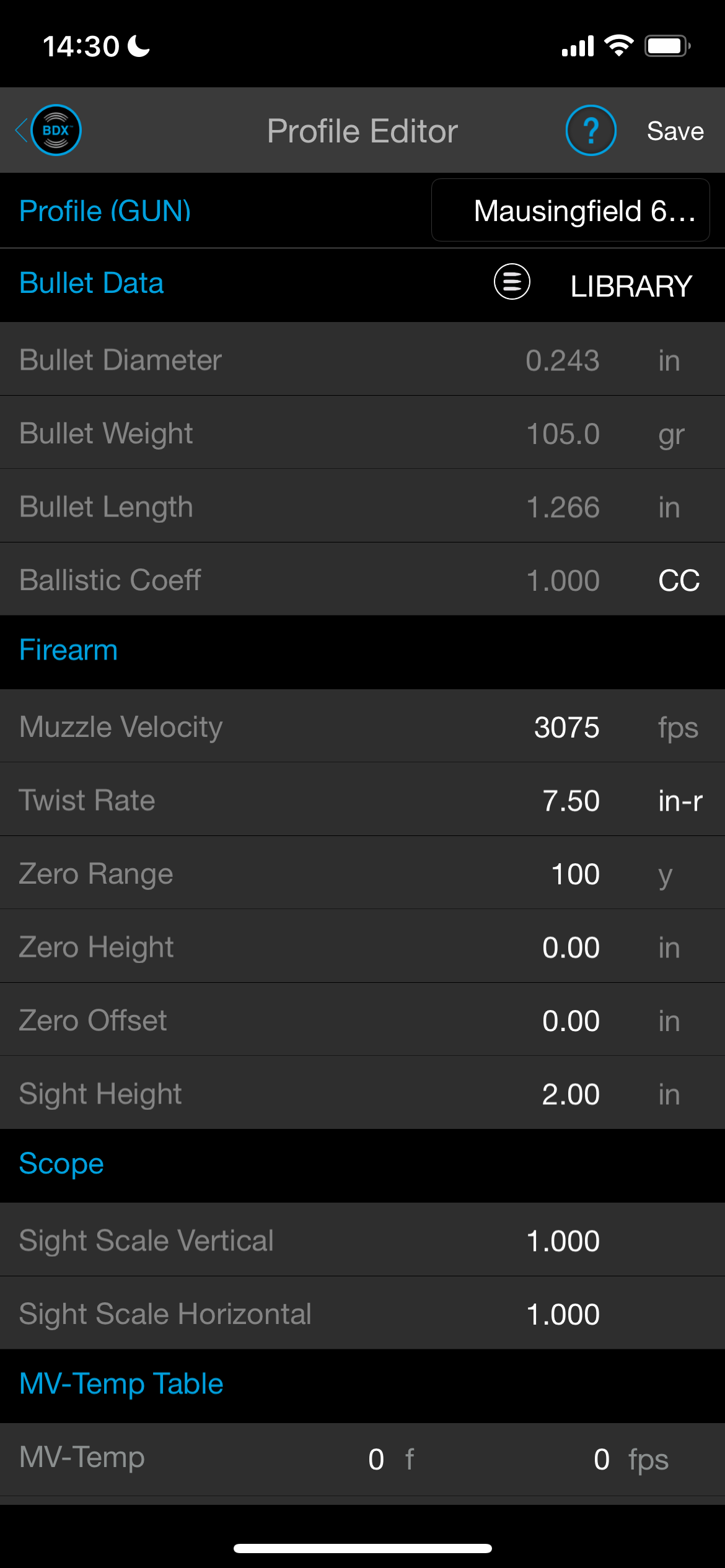Edit the Zero Offset value
The width and height of the screenshot is (725, 1568).
(x=571, y=1021)
